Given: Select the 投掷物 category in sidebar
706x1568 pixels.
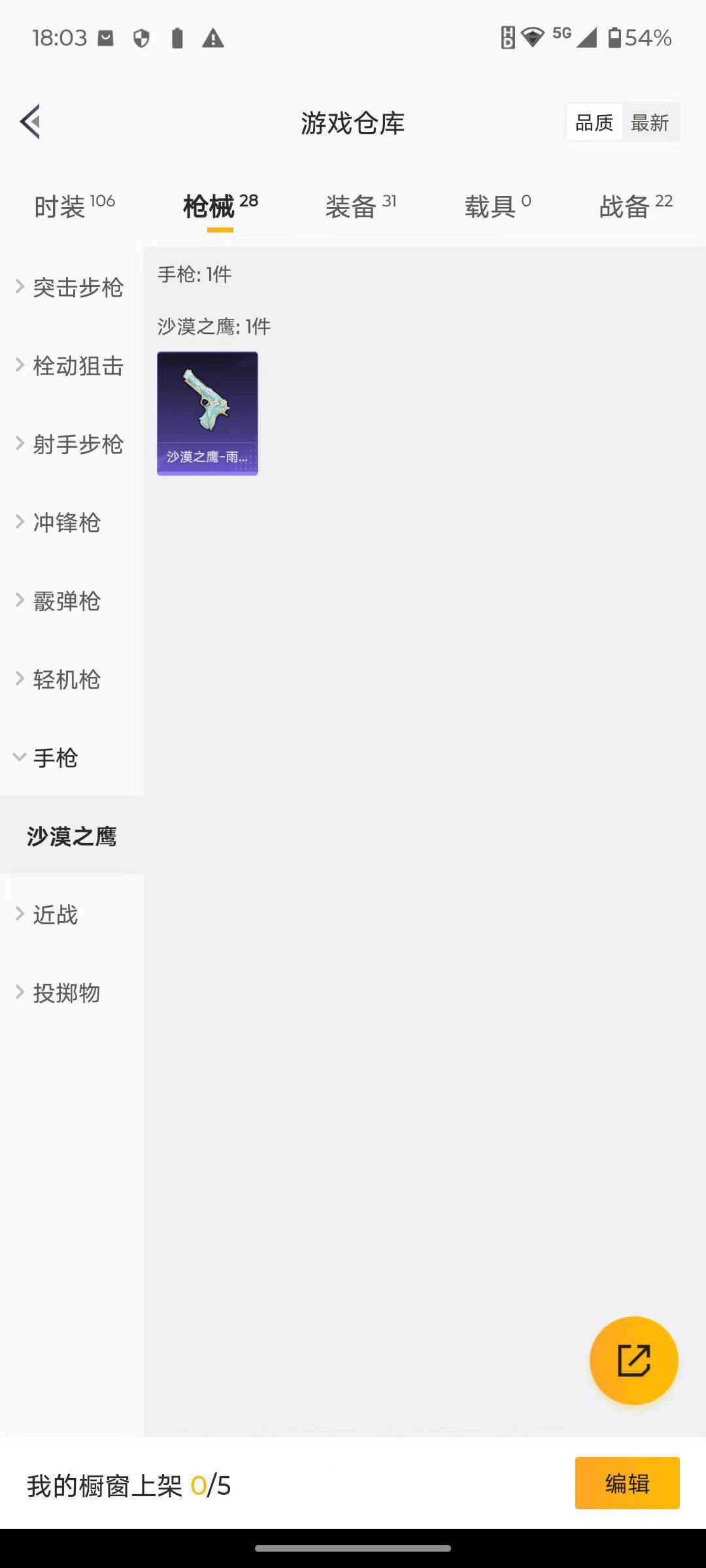Looking at the screenshot, I should [65, 993].
